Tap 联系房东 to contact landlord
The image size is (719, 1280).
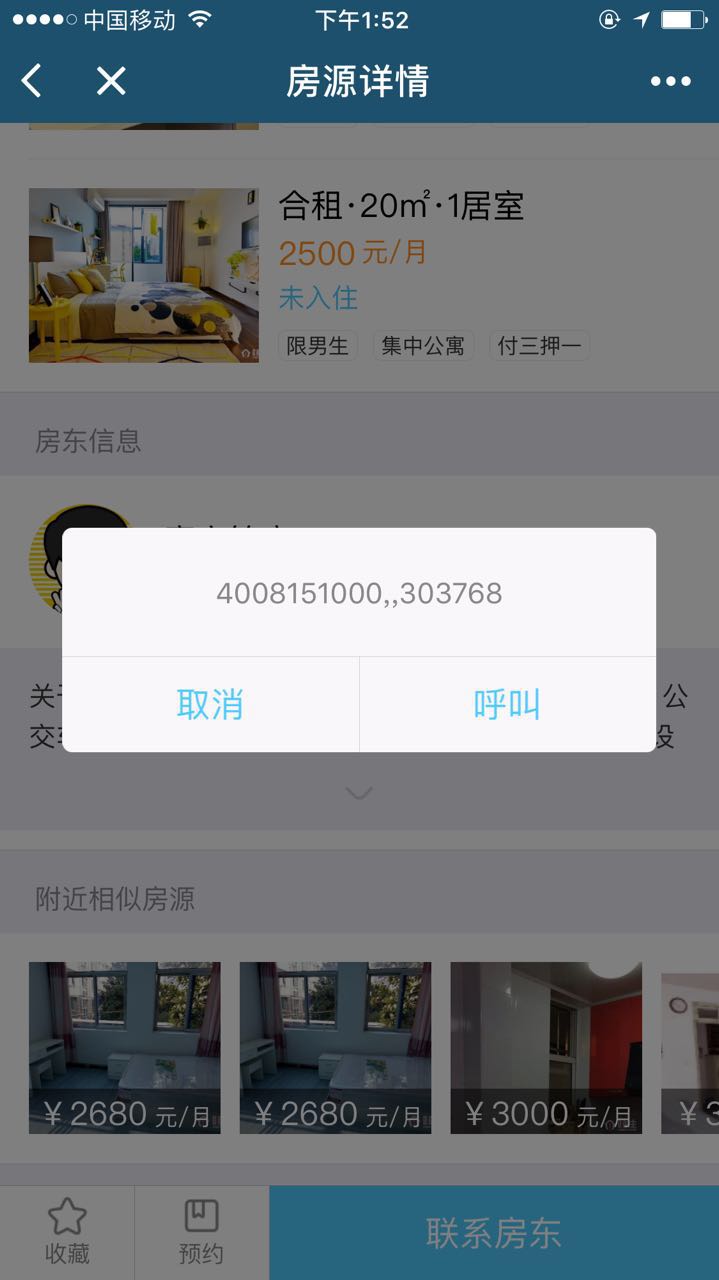pos(494,1233)
